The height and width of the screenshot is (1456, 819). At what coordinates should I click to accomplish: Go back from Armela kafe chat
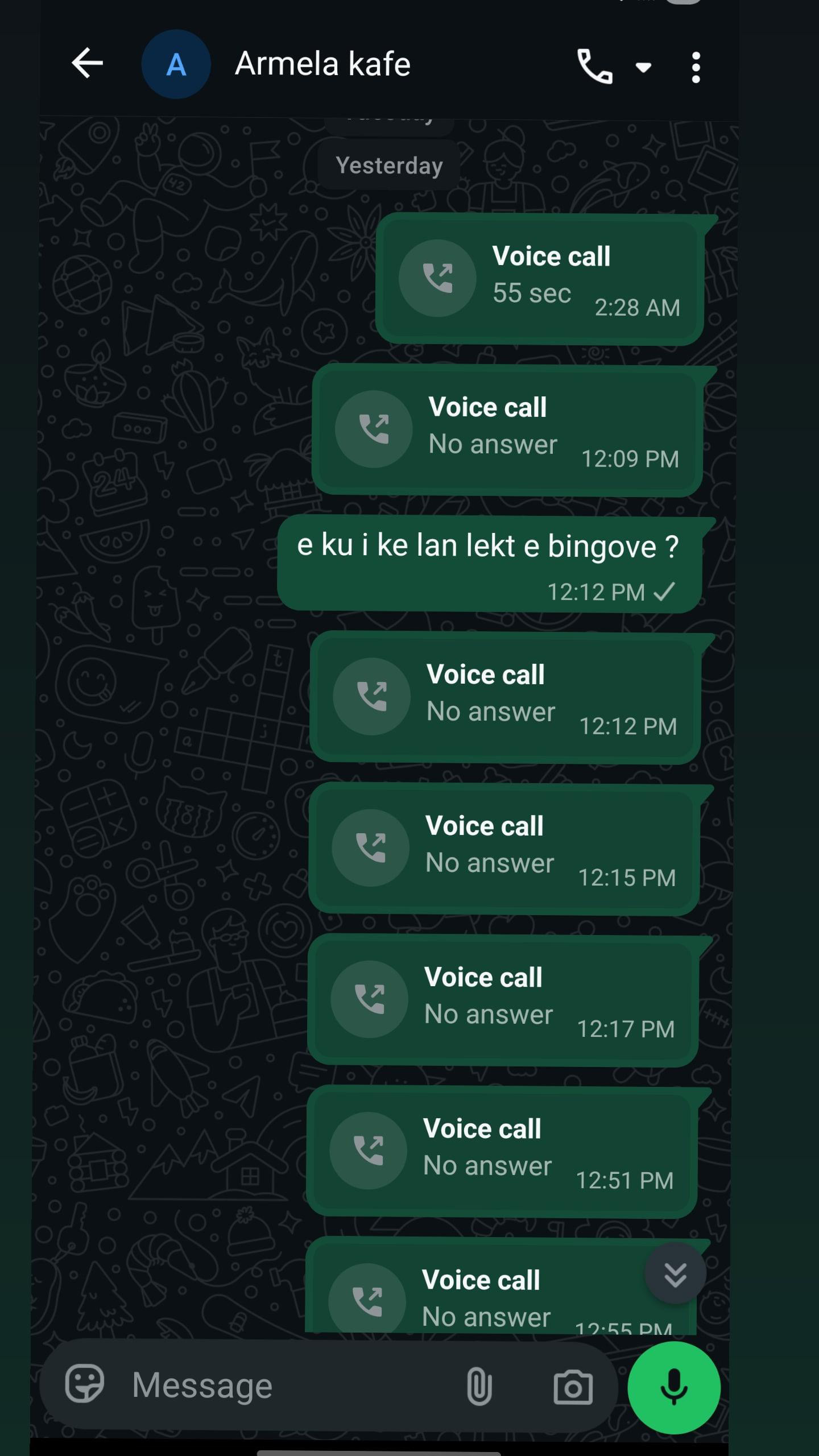87,63
